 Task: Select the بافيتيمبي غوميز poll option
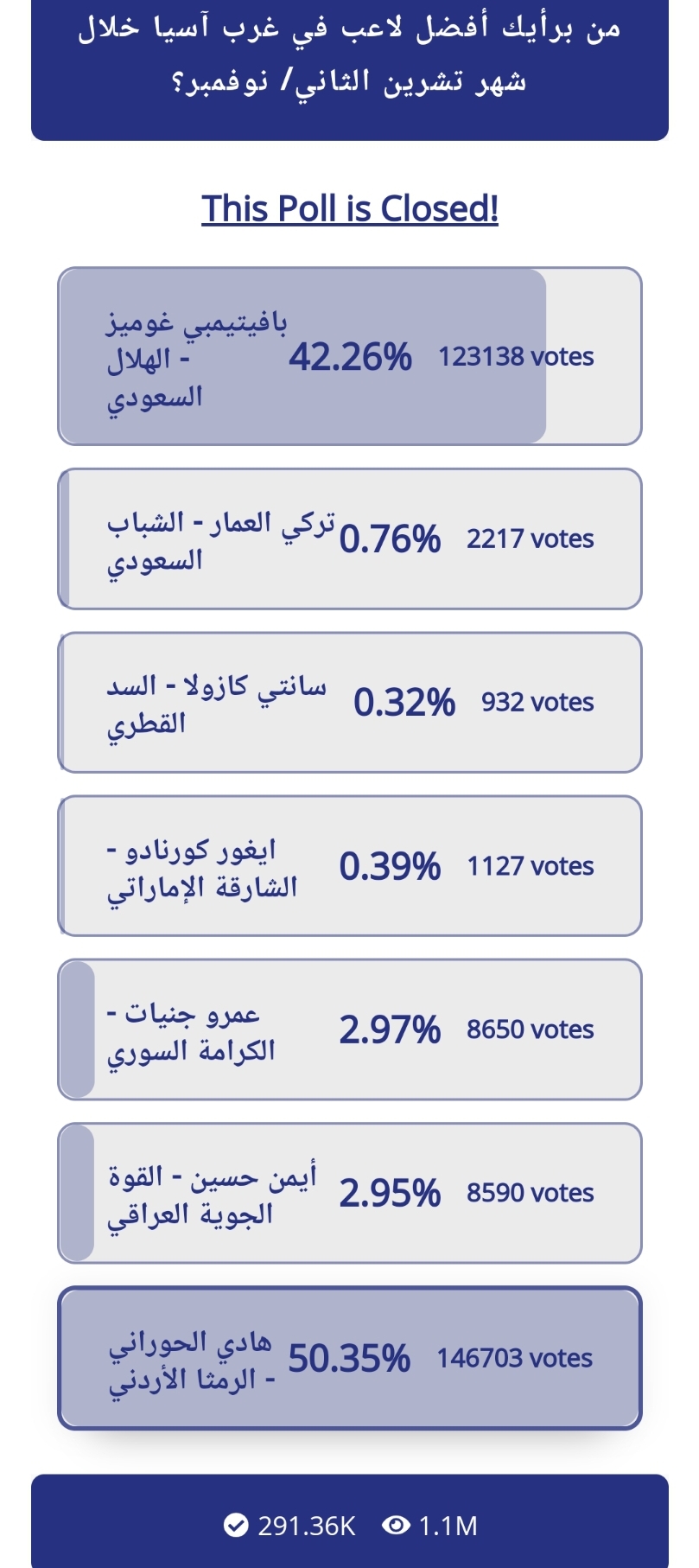(349, 356)
